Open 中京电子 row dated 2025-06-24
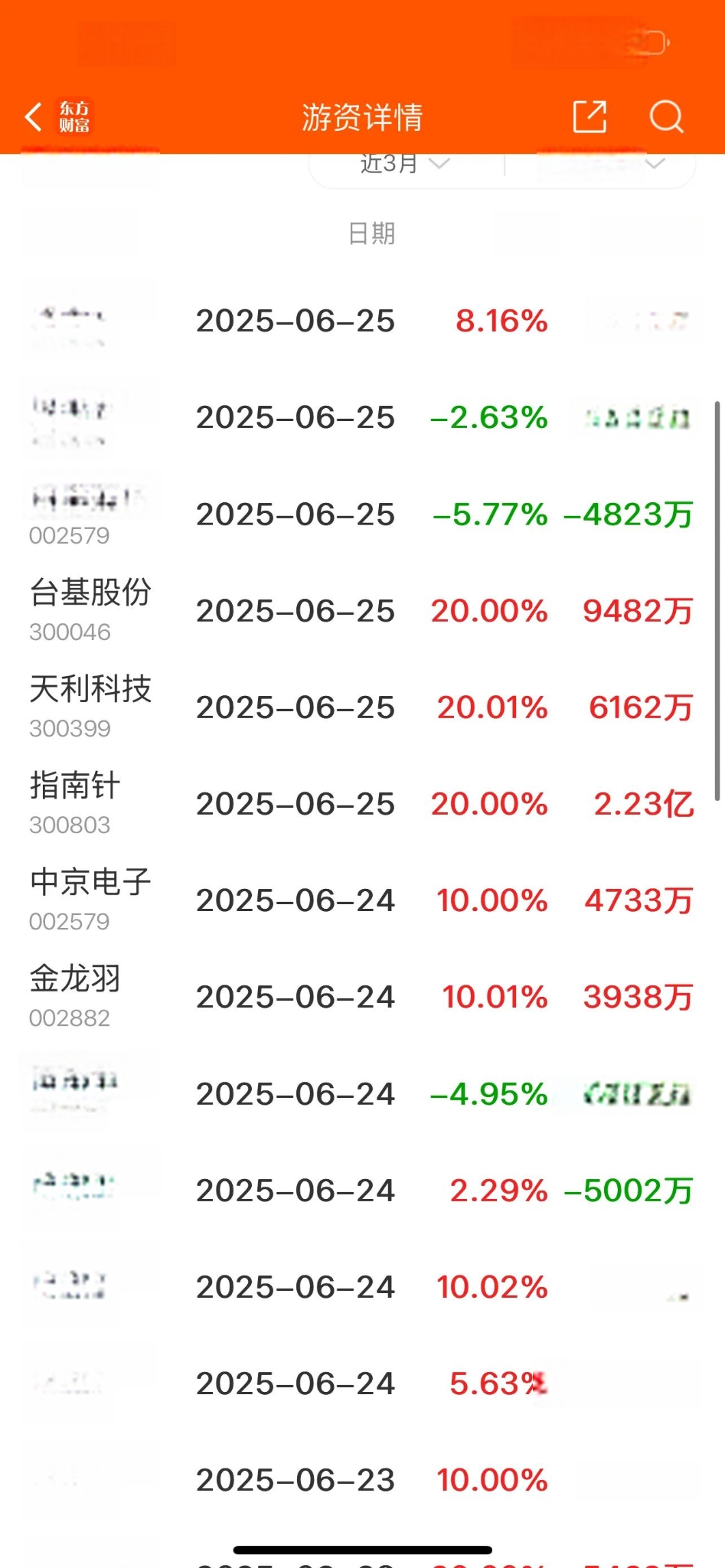 point(362,900)
